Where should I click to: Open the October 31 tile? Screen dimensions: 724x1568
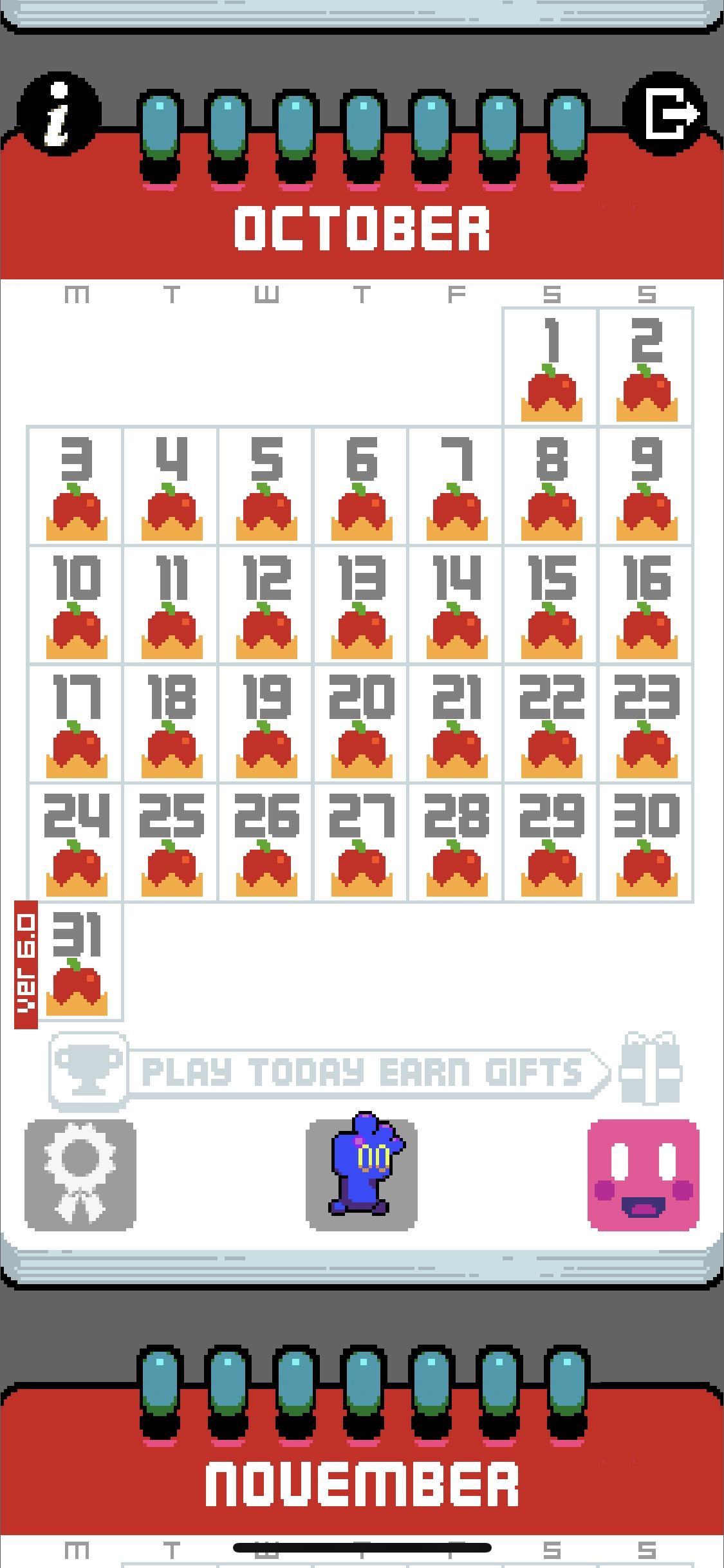tap(76, 962)
